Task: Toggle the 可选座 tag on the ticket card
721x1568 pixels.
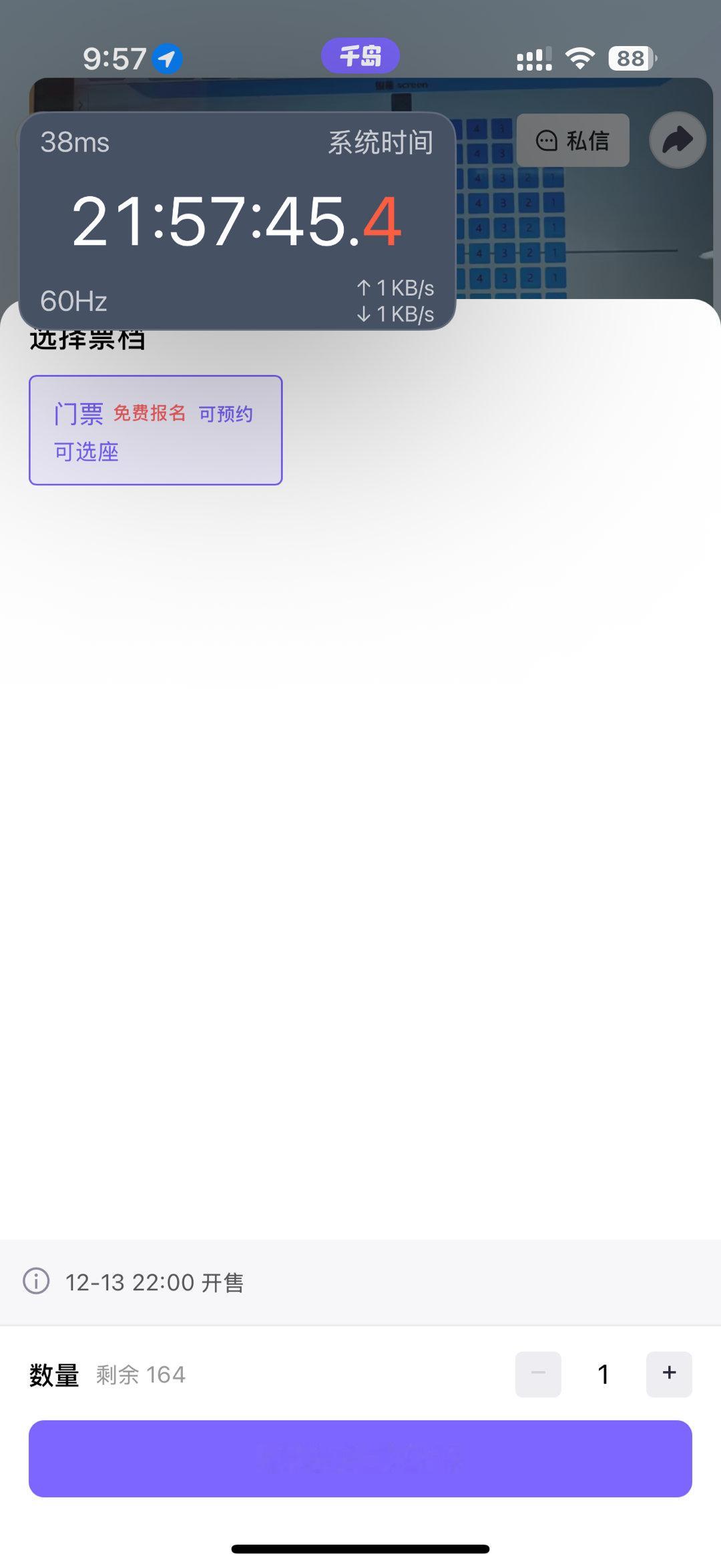Action: coord(86,452)
